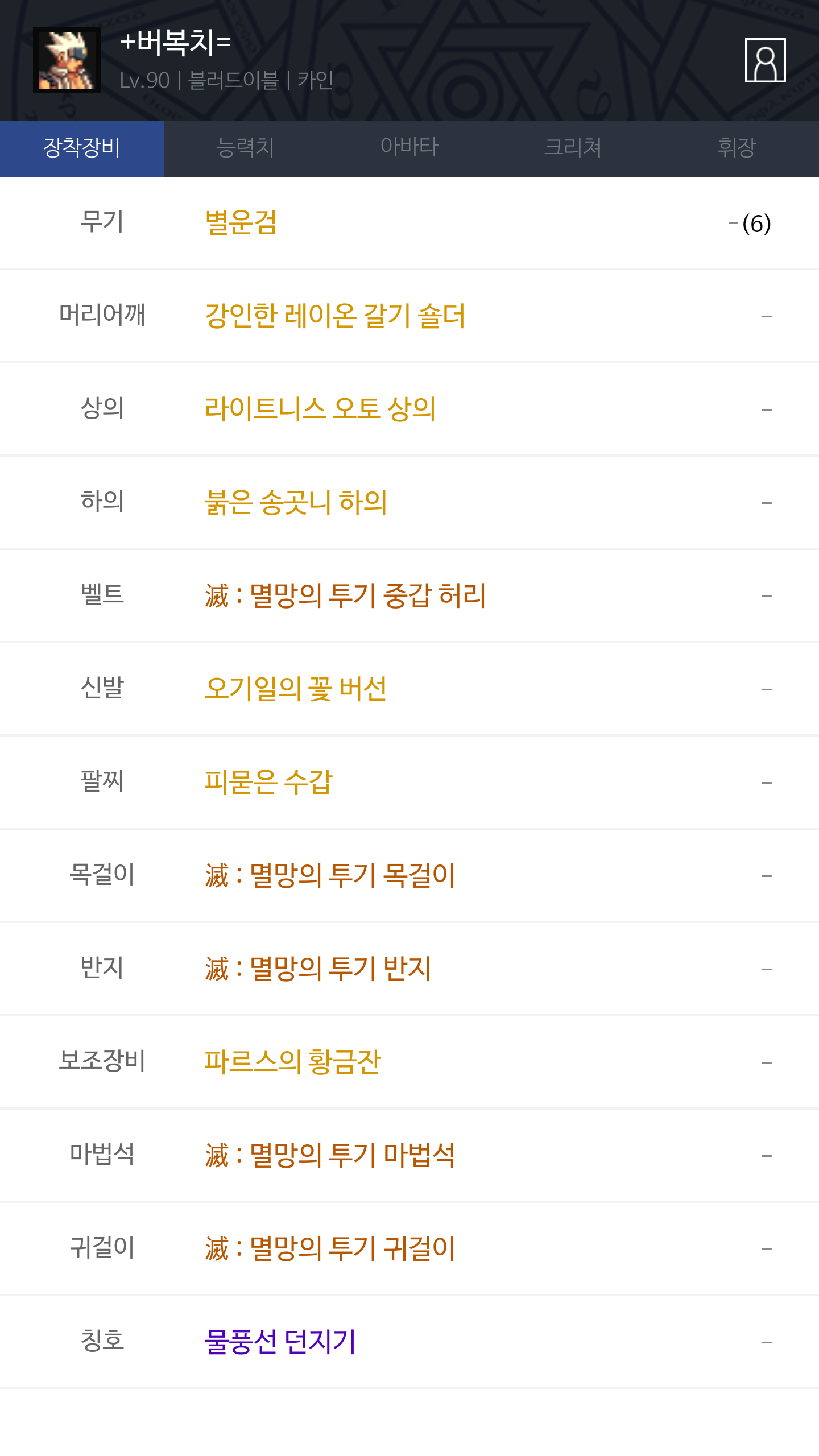Open the character profile icon

coord(765,60)
